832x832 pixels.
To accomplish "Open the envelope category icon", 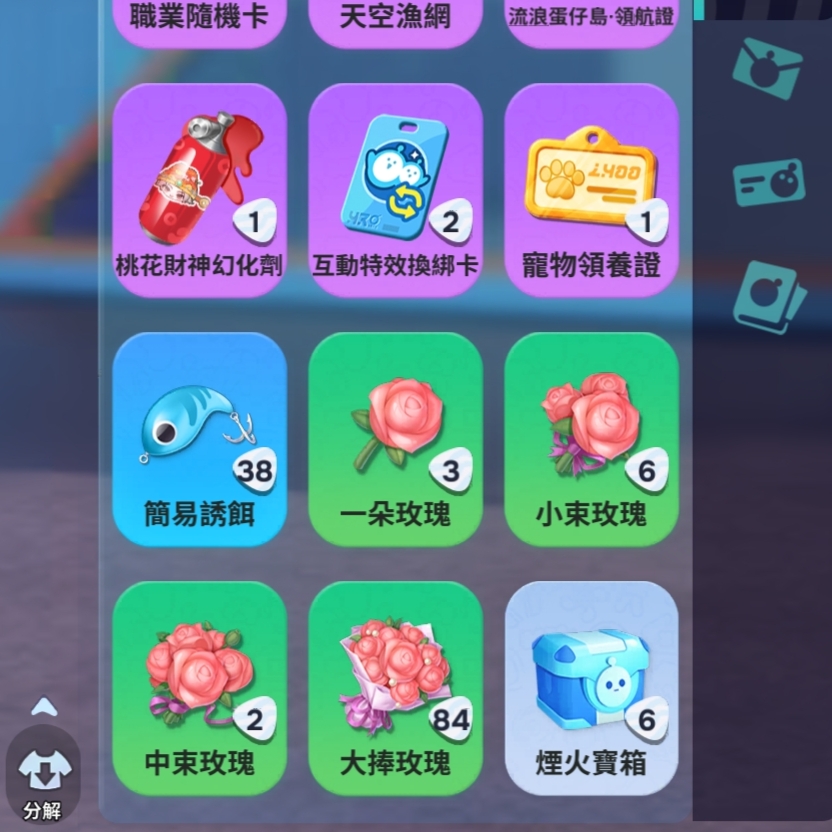I will [x=767, y=68].
